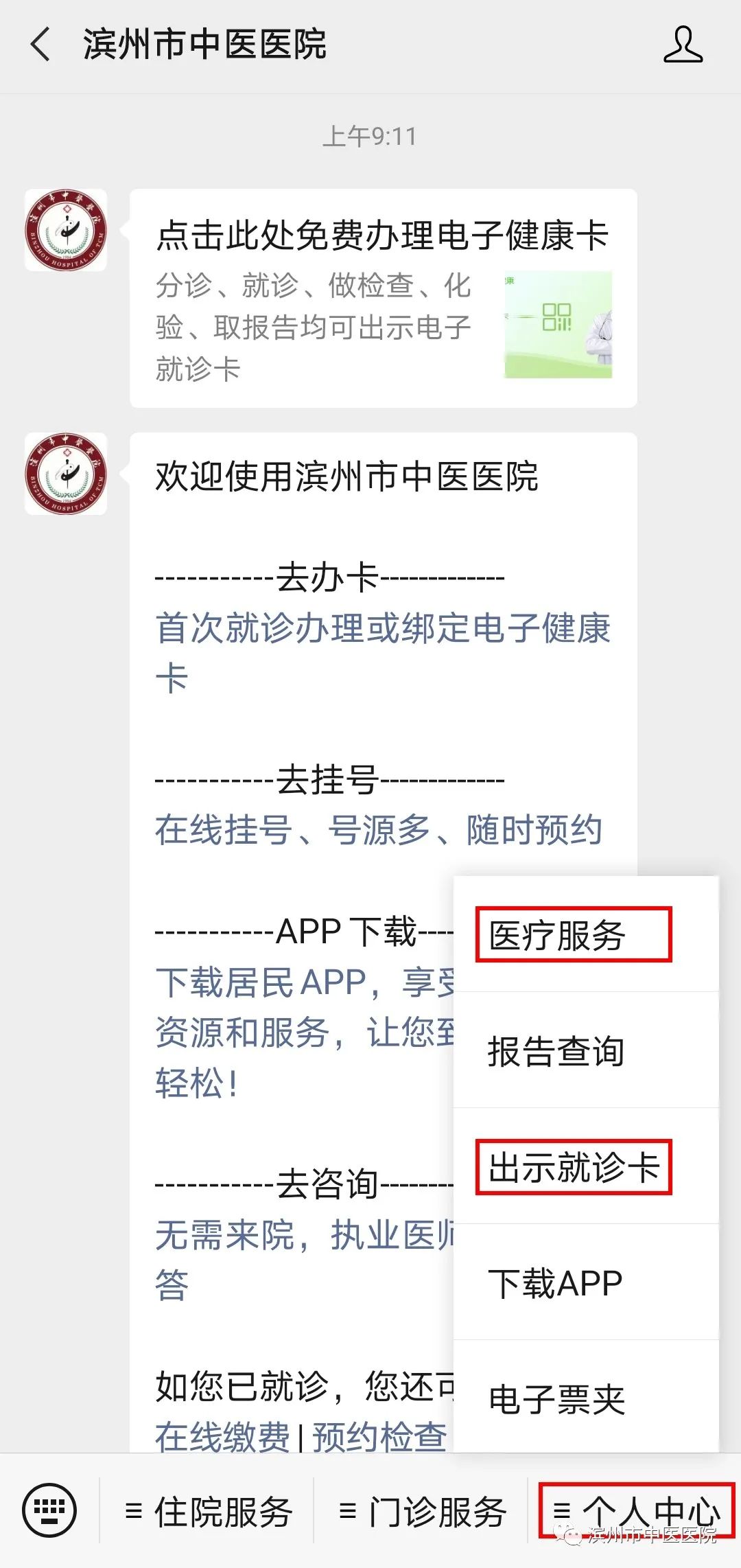Switch to keyboard input mode
The image size is (741, 1568).
coord(49,1510)
